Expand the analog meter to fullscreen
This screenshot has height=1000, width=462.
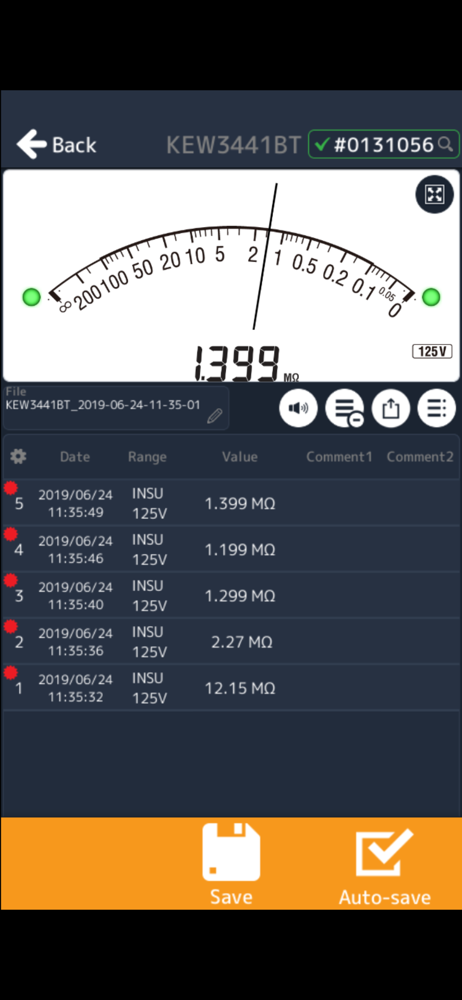(435, 194)
